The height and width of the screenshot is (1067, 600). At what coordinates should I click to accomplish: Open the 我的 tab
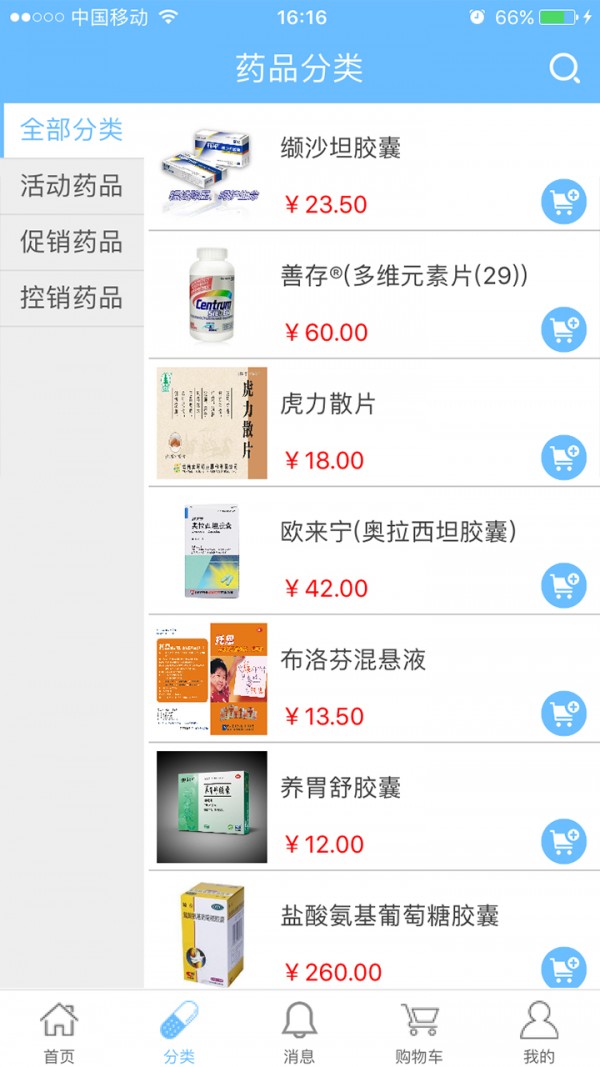[x=539, y=1032]
